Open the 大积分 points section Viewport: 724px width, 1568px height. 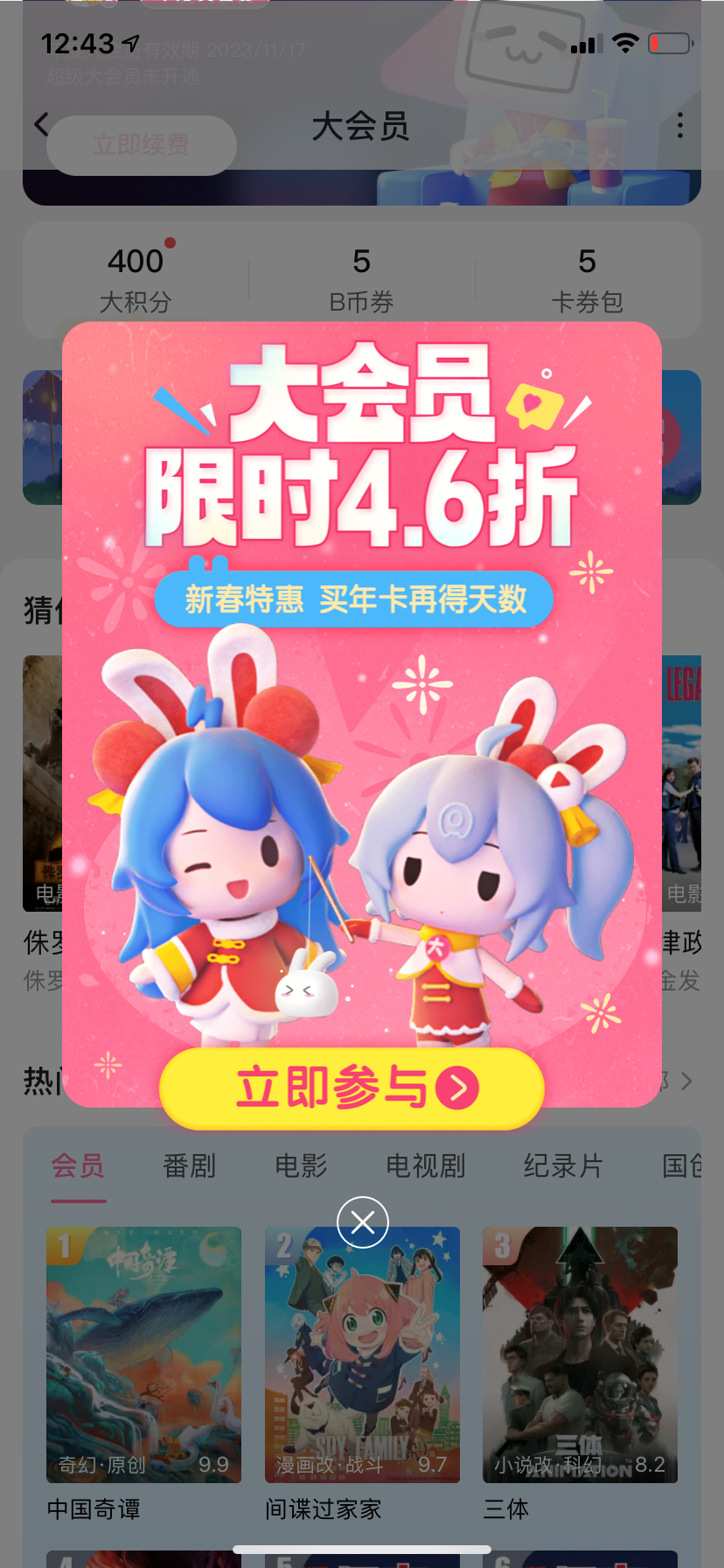click(136, 279)
